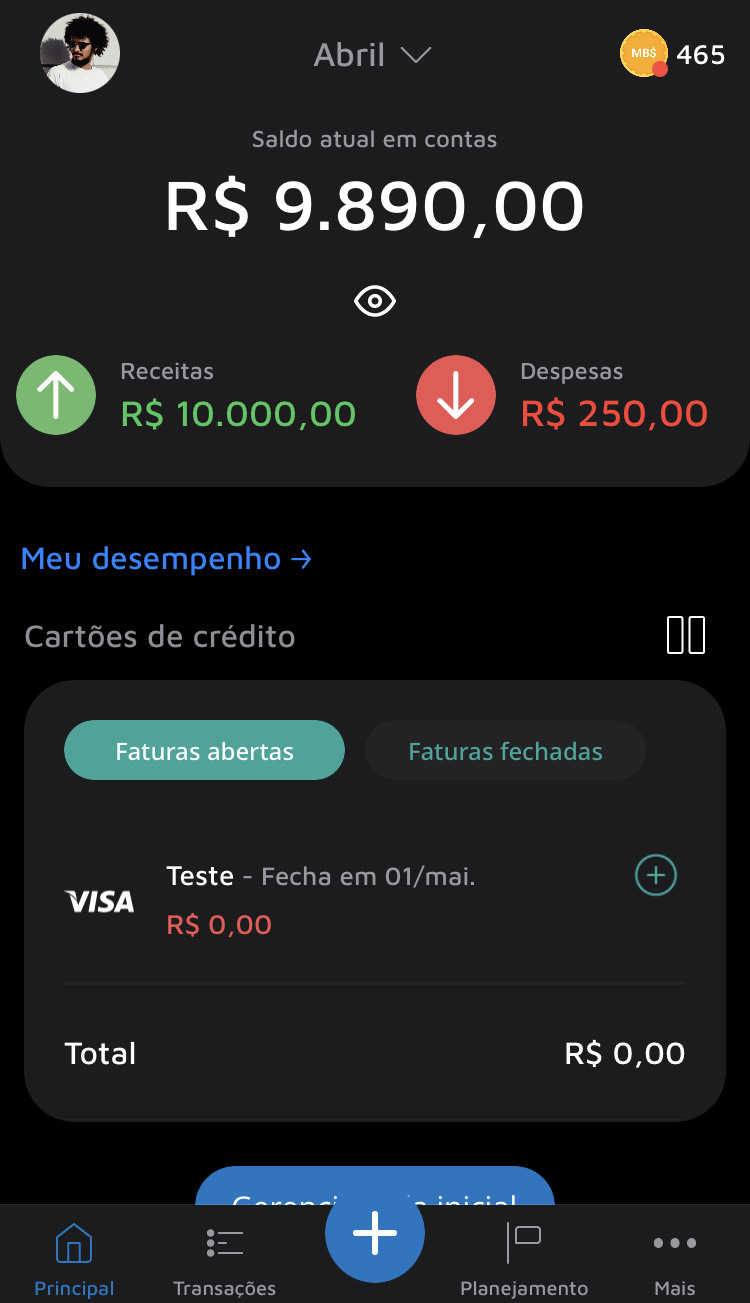Expand the Abril month dropdown

pos(372,55)
